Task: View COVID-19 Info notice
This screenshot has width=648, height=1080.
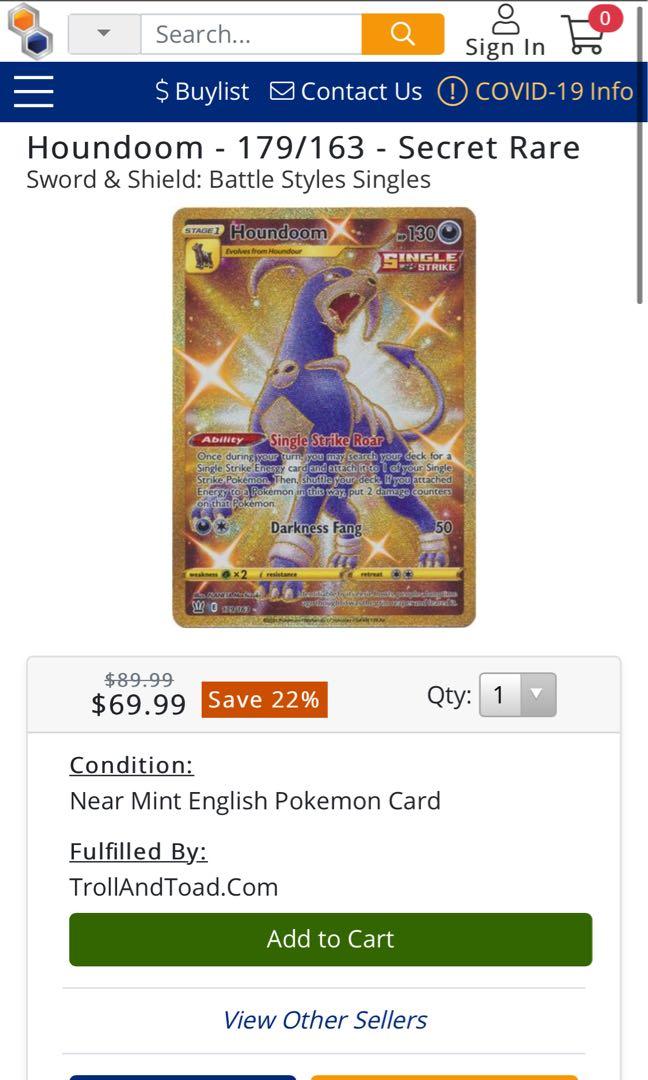Action: click(x=536, y=92)
